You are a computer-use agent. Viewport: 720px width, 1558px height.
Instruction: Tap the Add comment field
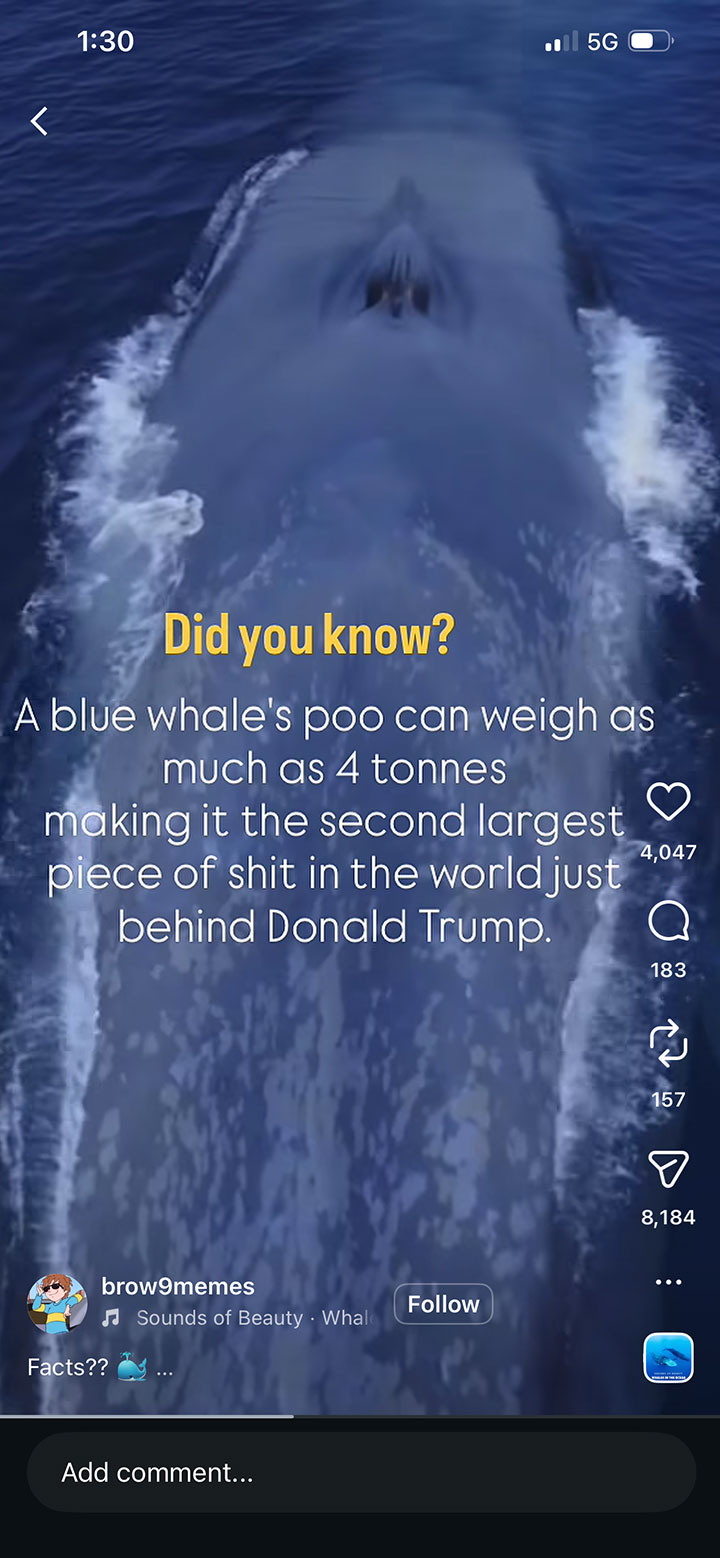360,1472
